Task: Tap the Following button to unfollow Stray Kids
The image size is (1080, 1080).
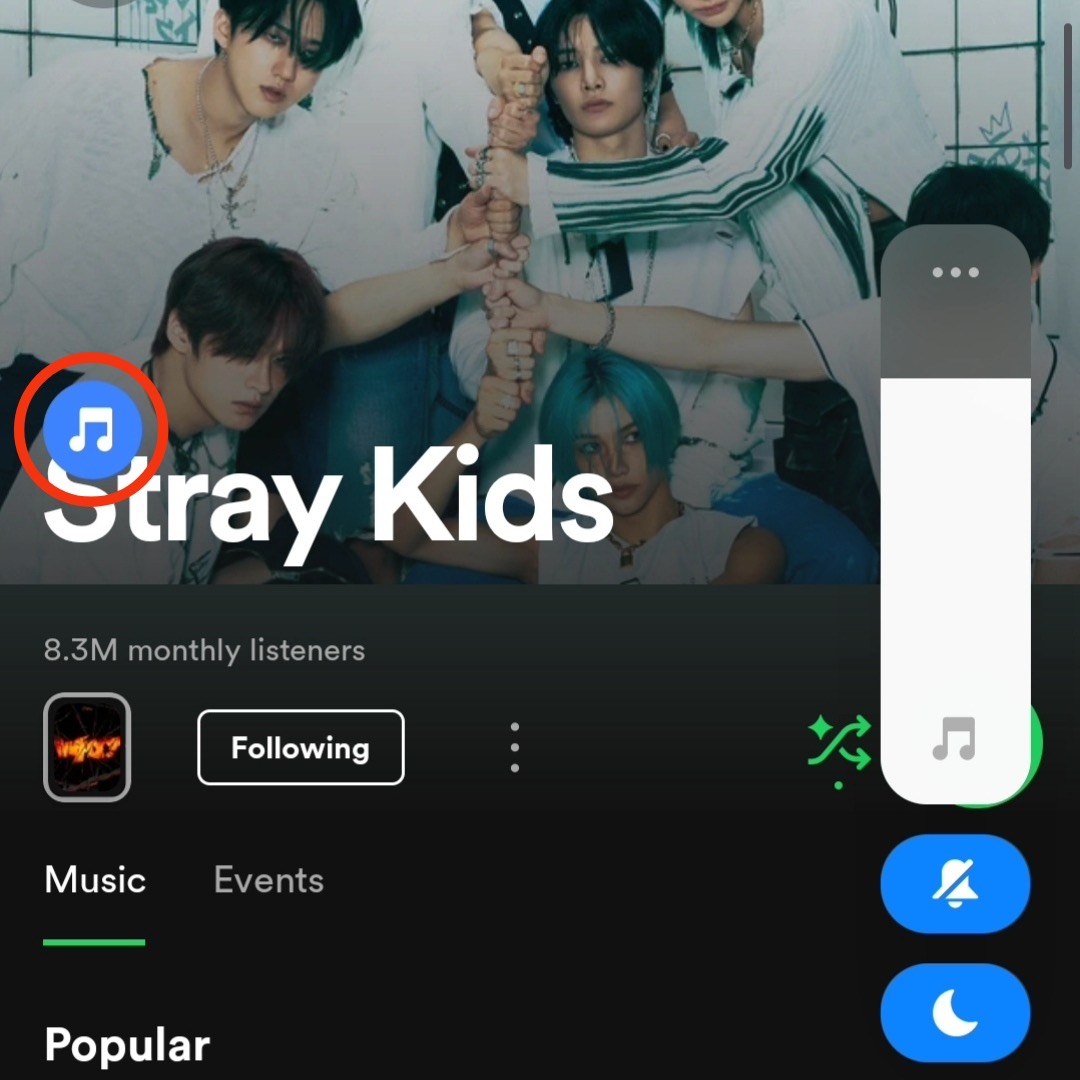Action: [301, 747]
